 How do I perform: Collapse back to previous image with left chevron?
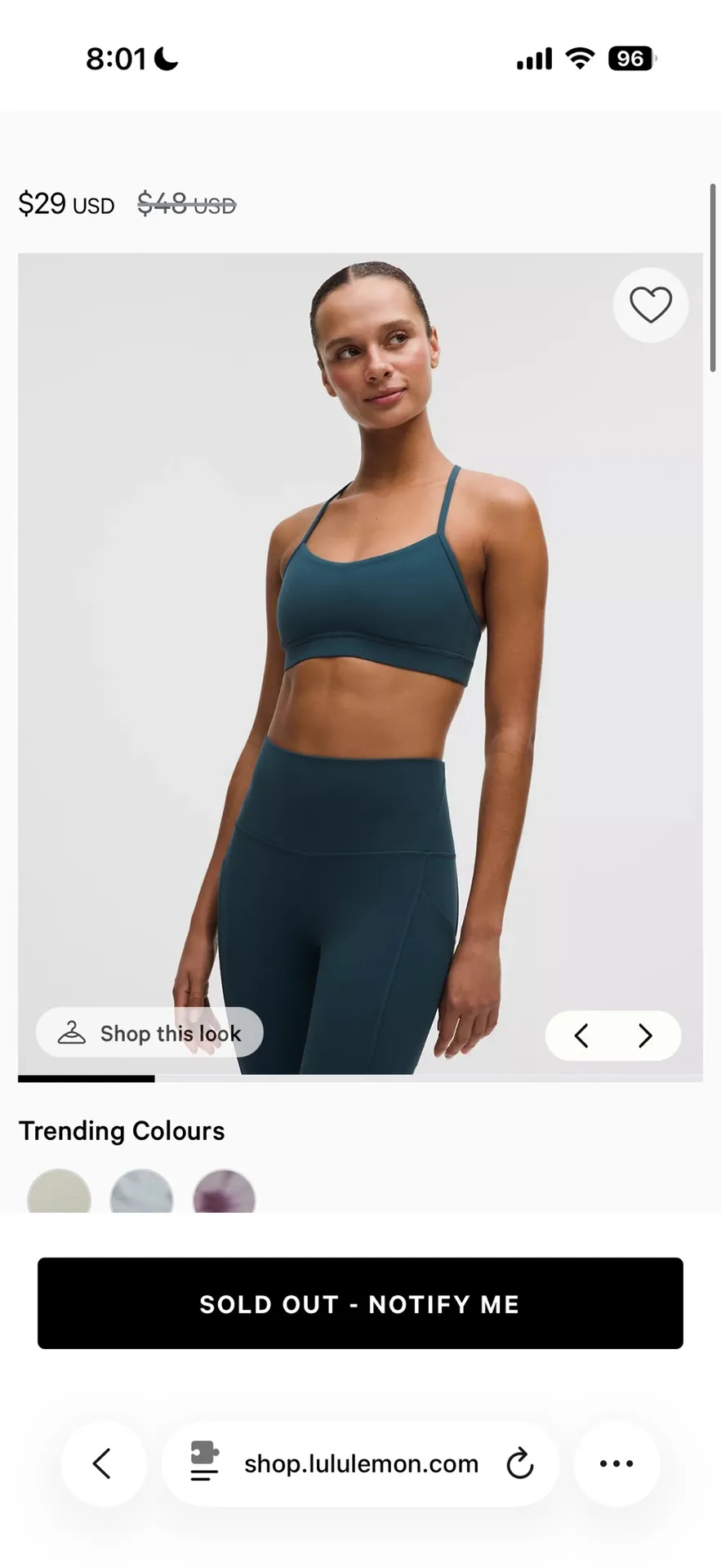581,1035
